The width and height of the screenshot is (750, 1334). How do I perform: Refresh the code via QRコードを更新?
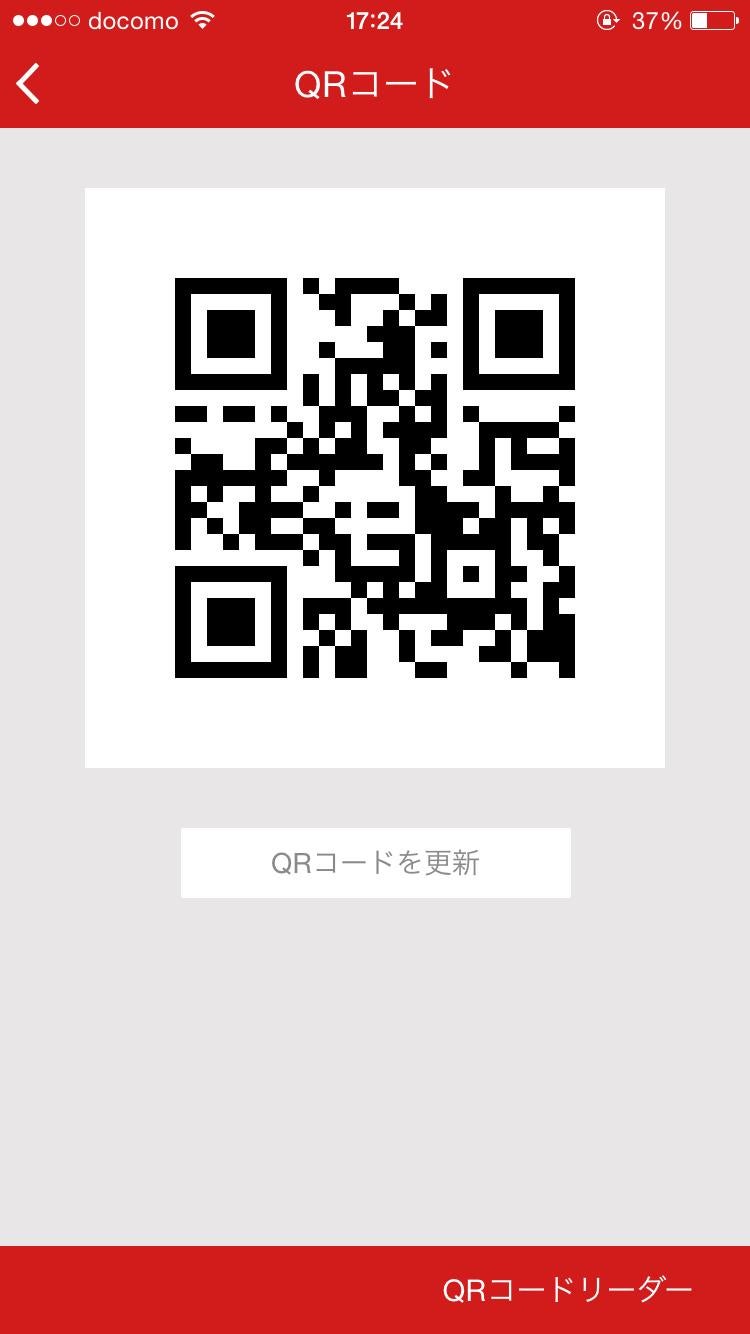tap(375, 862)
